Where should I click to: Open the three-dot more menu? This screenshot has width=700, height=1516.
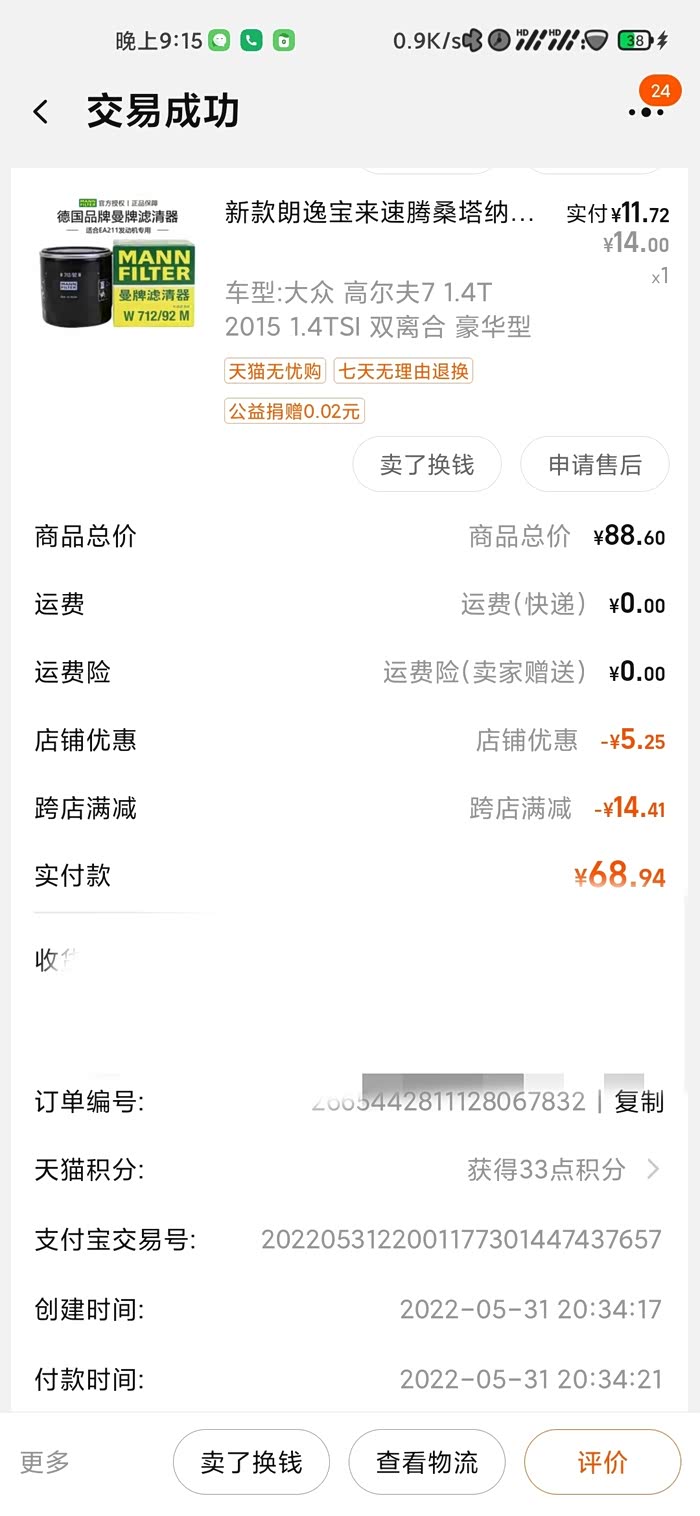pyautogui.click(x=646, y=111)
